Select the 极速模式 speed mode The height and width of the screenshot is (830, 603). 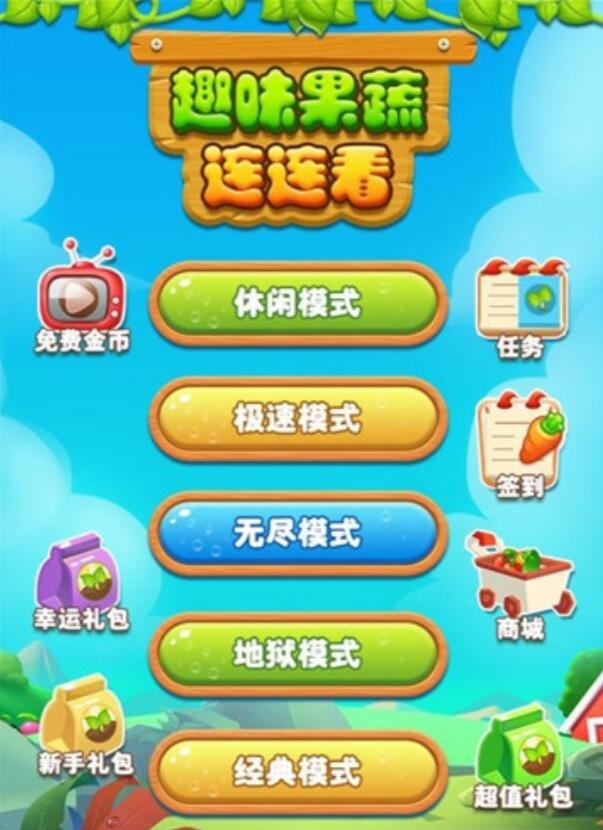pos(298,418)
